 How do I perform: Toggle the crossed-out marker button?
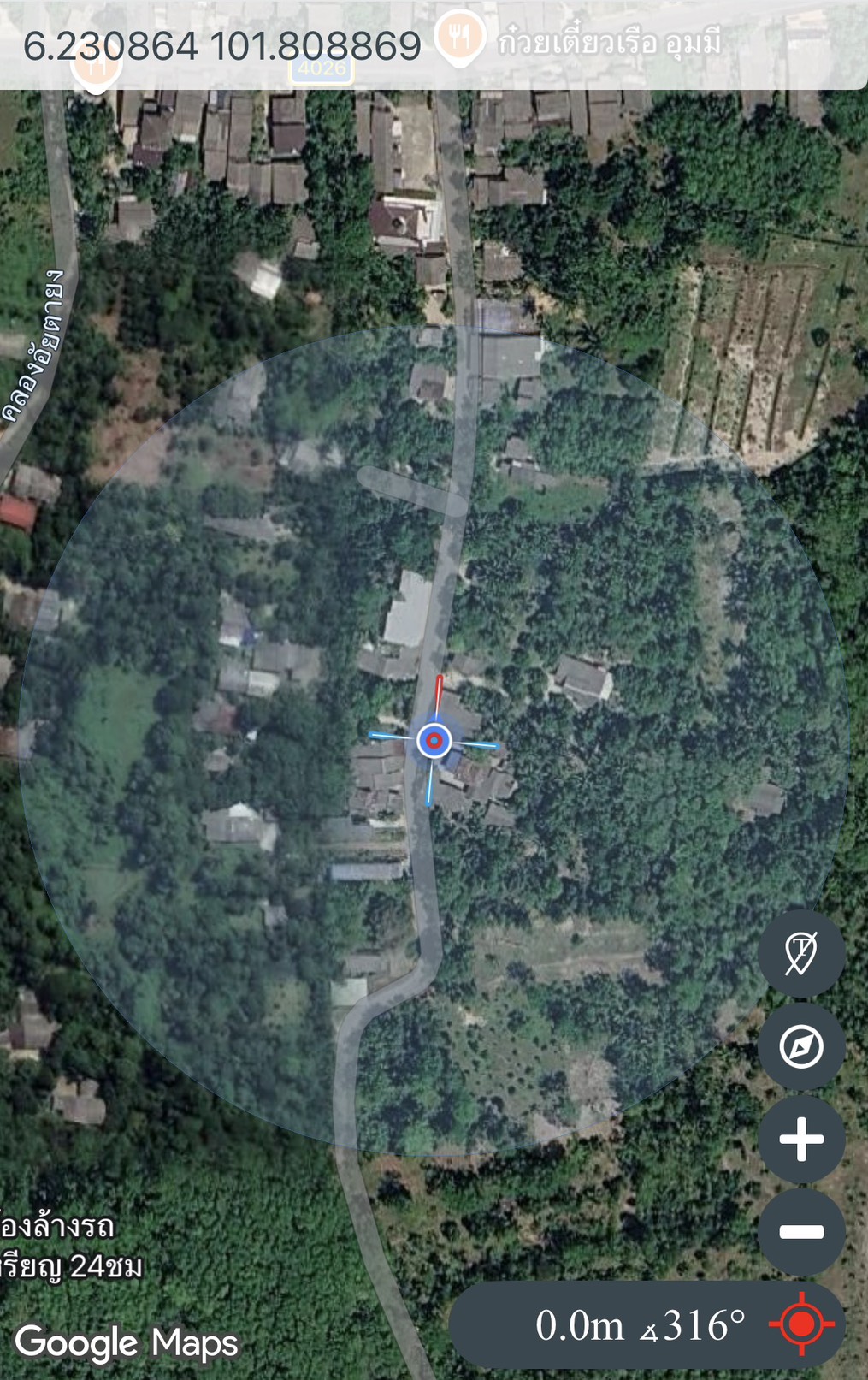[x=801, y=953]
